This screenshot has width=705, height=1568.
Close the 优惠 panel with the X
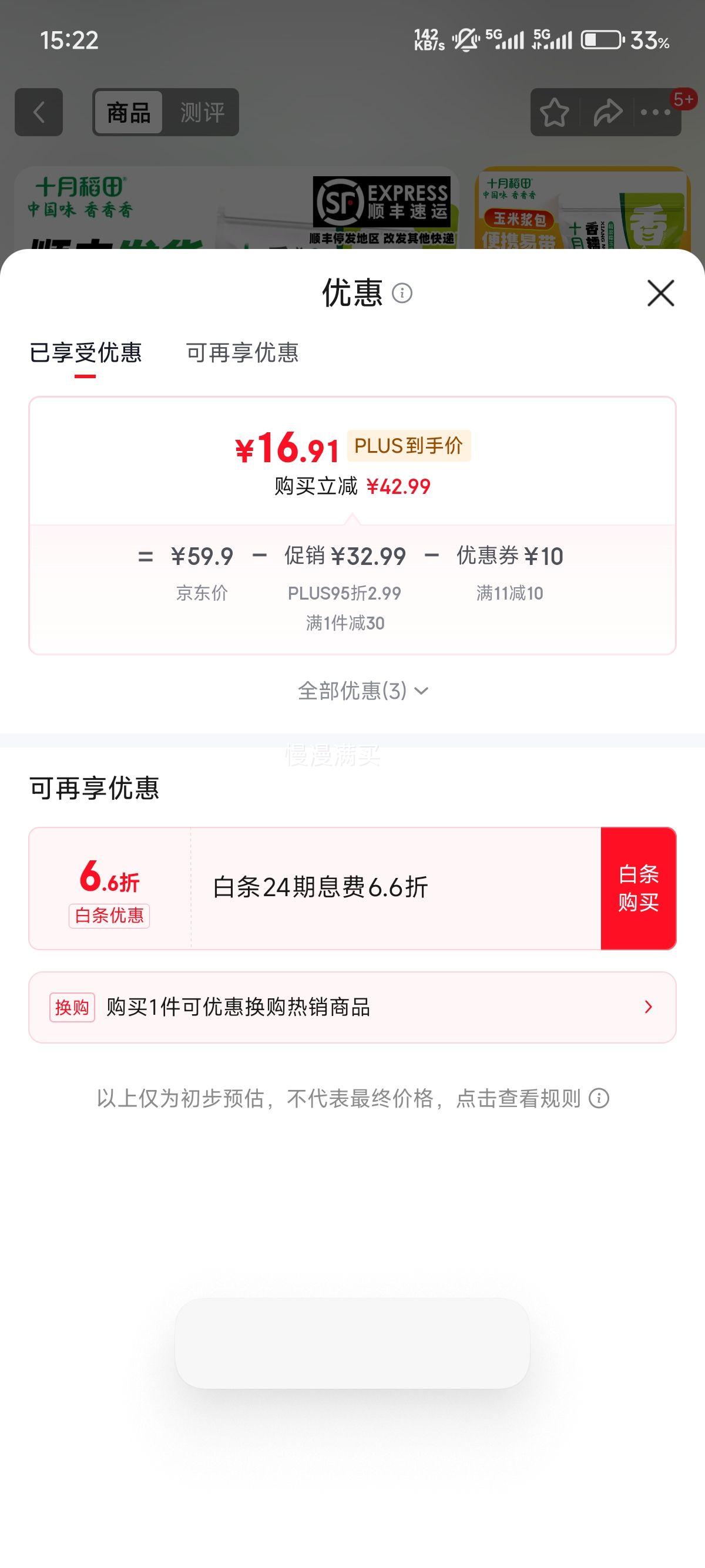(x=661, y=293)
